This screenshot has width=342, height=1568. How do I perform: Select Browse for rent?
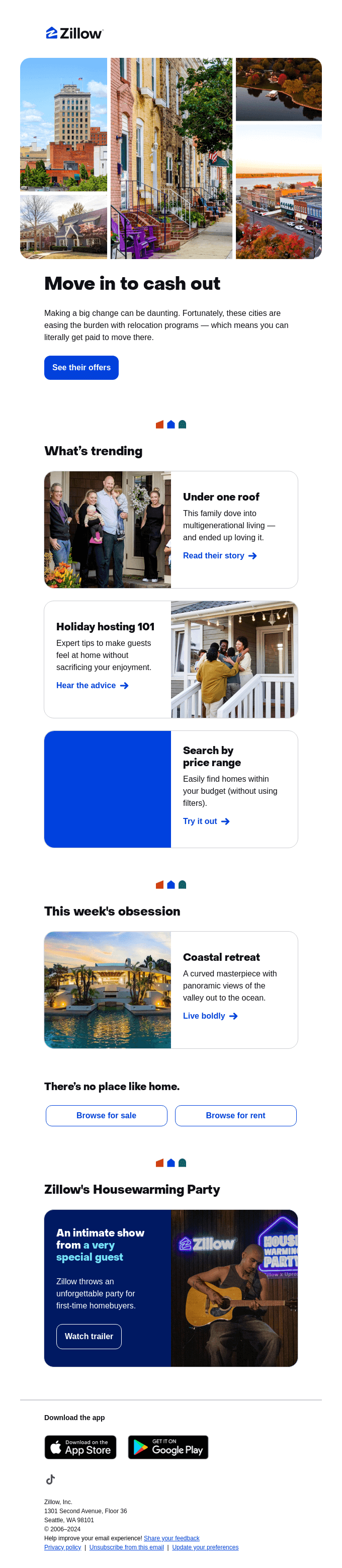235,1116
